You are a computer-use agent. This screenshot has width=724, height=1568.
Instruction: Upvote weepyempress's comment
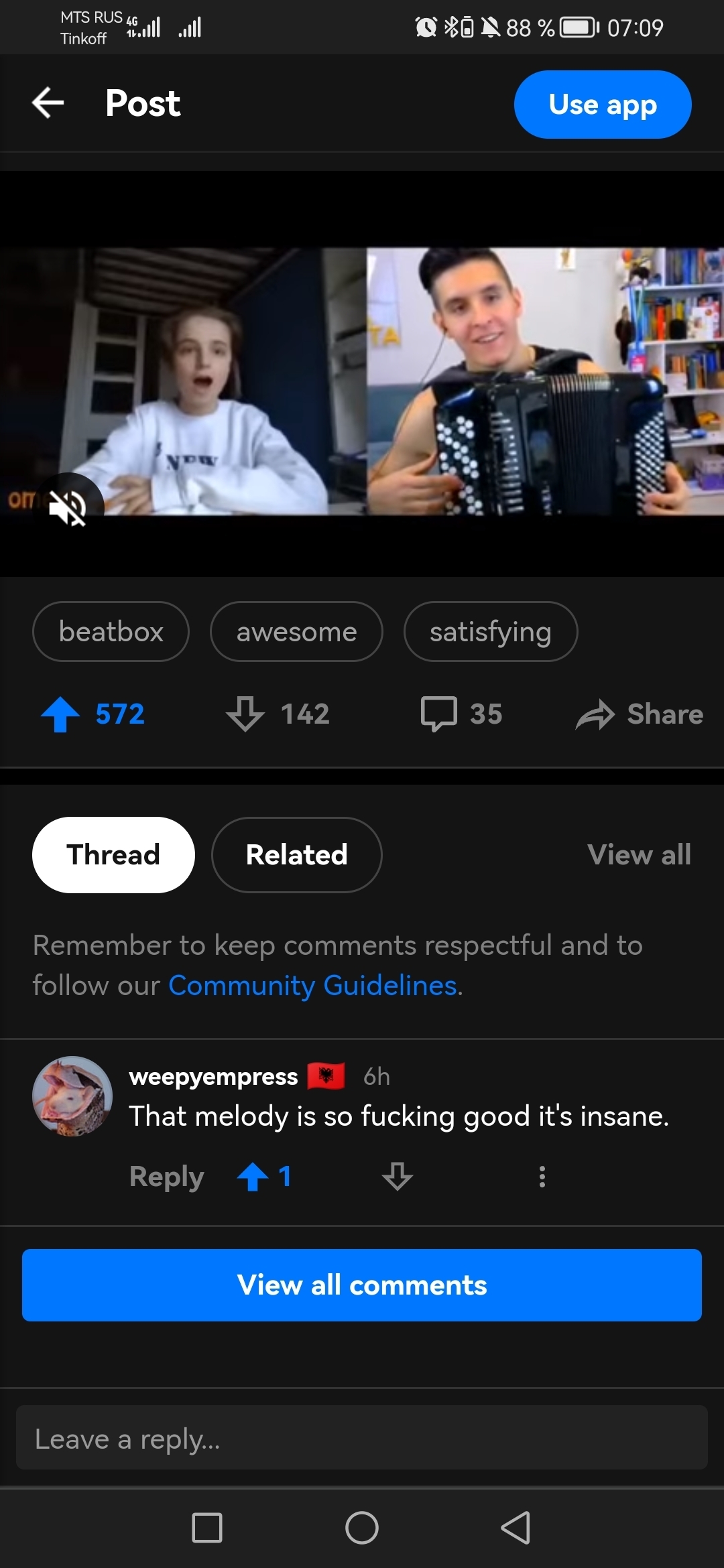pos(253,1177)
